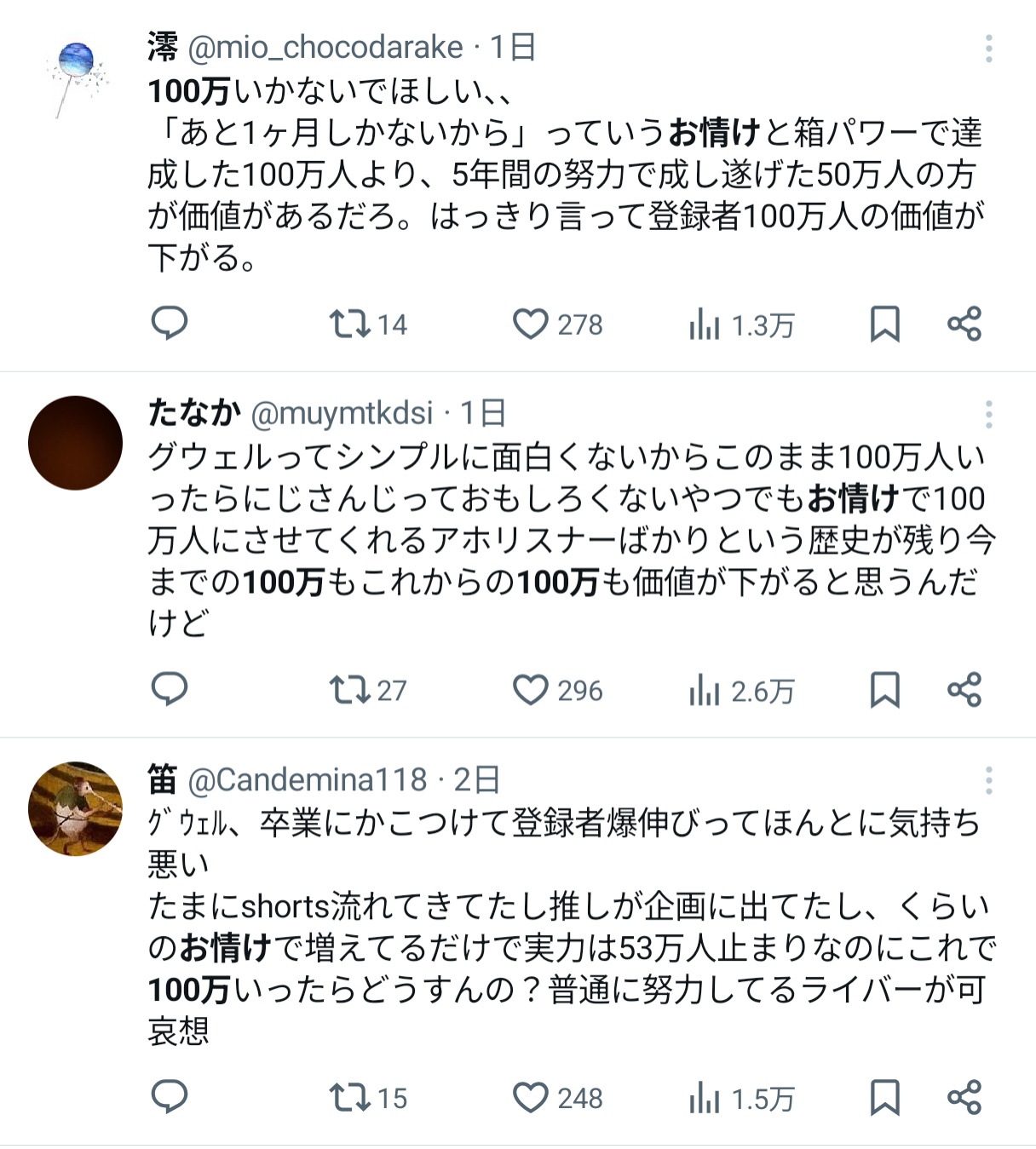Viewport: 1036px width, 1149px height.
Task: Open the more options on たなか's tweet
Action: [x=988, y=415]
